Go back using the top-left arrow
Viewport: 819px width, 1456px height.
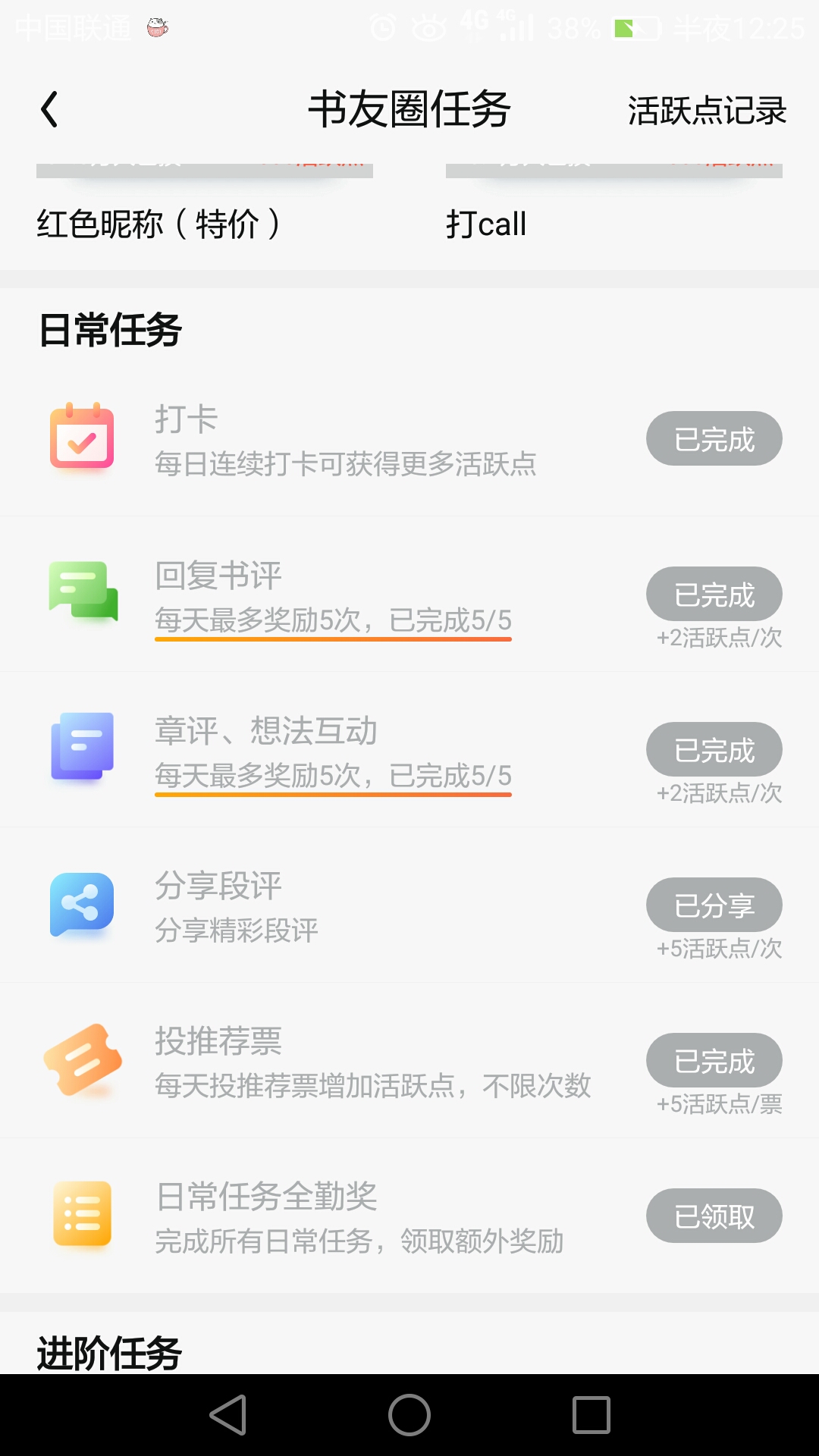click(49, 110)
